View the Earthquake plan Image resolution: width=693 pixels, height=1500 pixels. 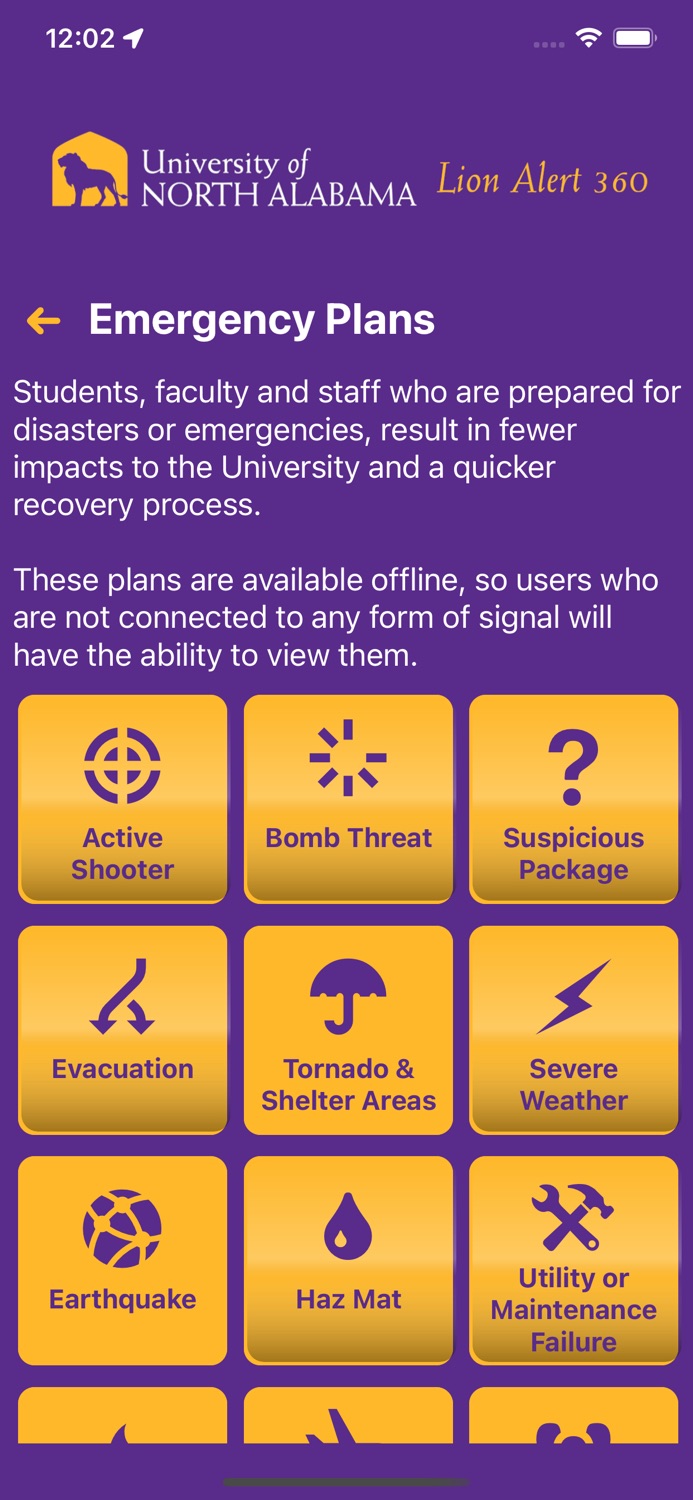coord(123,1261)
